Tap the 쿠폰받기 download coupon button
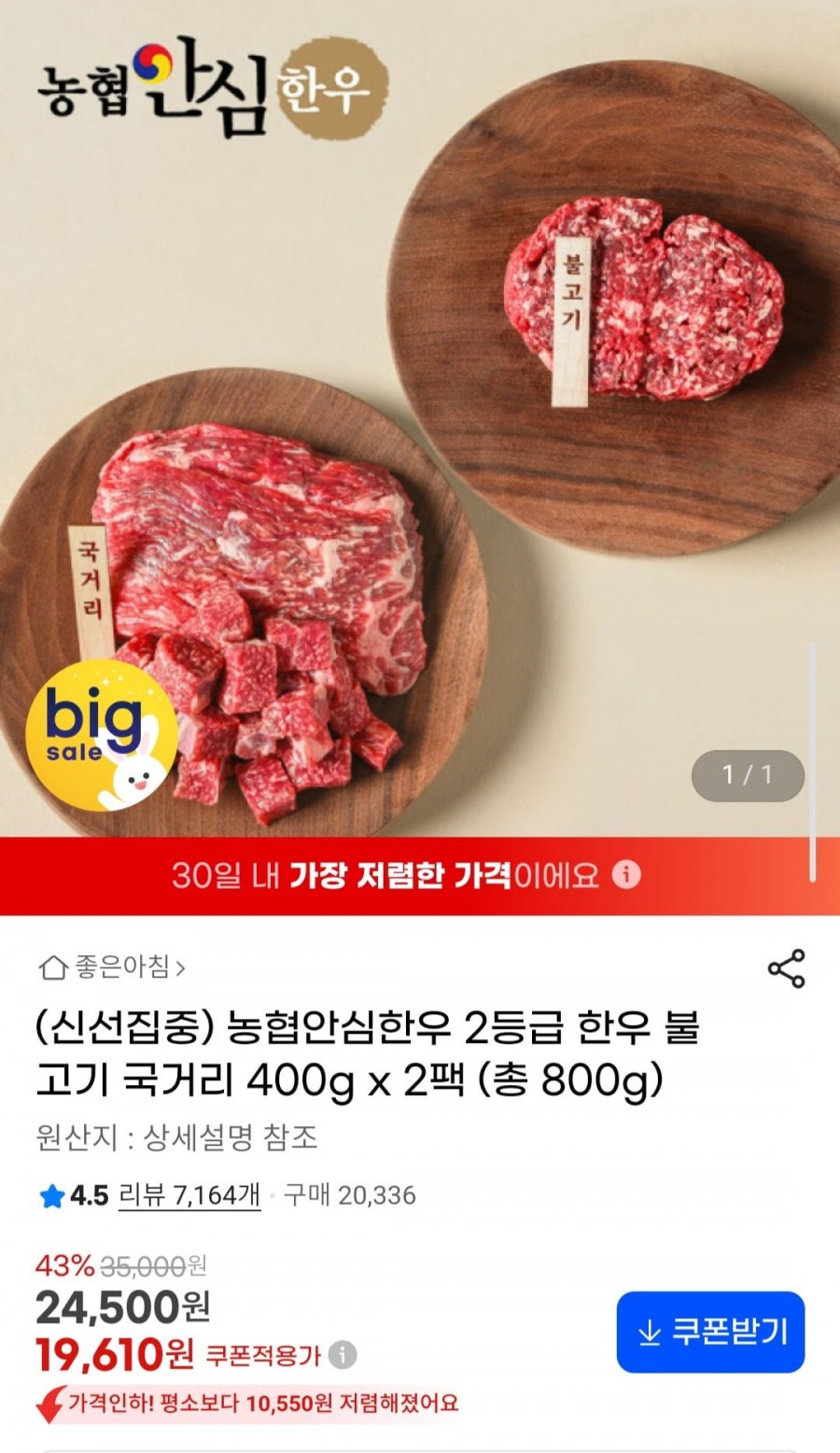 [710, 1332]
